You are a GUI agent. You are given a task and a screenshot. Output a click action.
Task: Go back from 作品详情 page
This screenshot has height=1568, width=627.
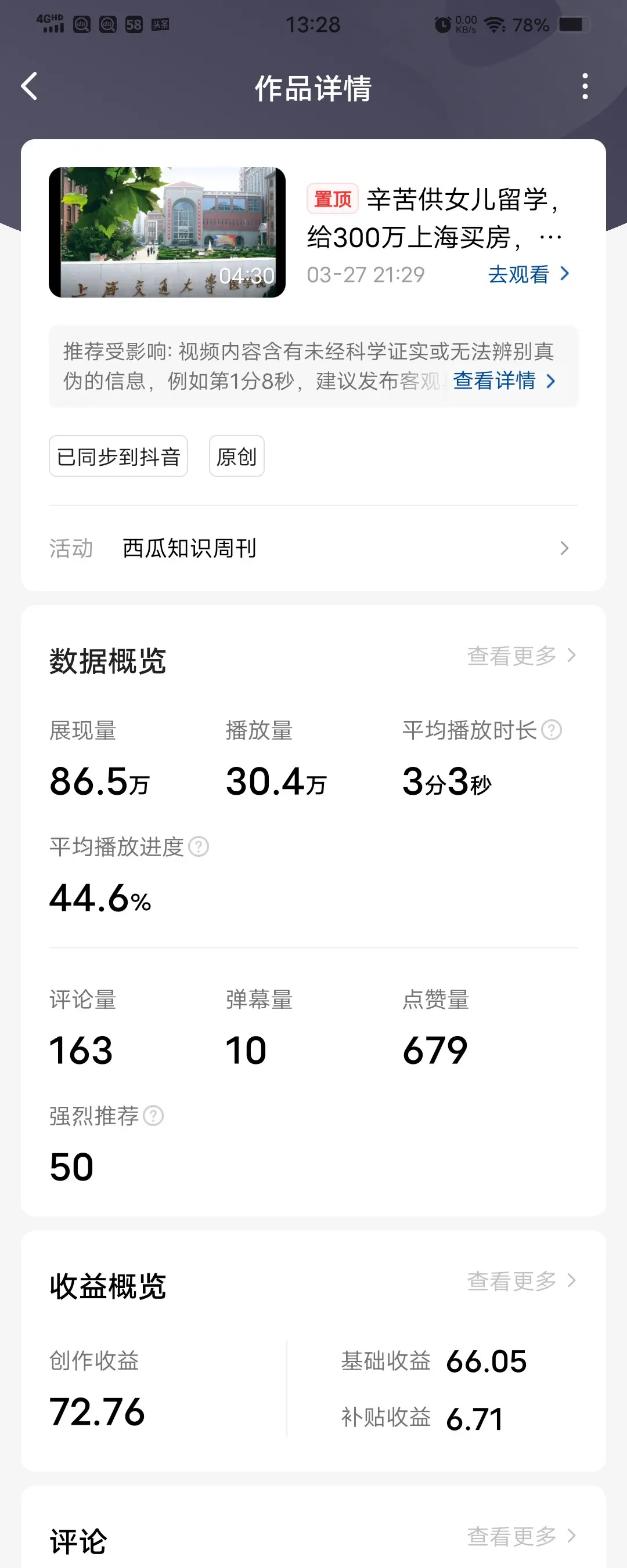[29, 86]
